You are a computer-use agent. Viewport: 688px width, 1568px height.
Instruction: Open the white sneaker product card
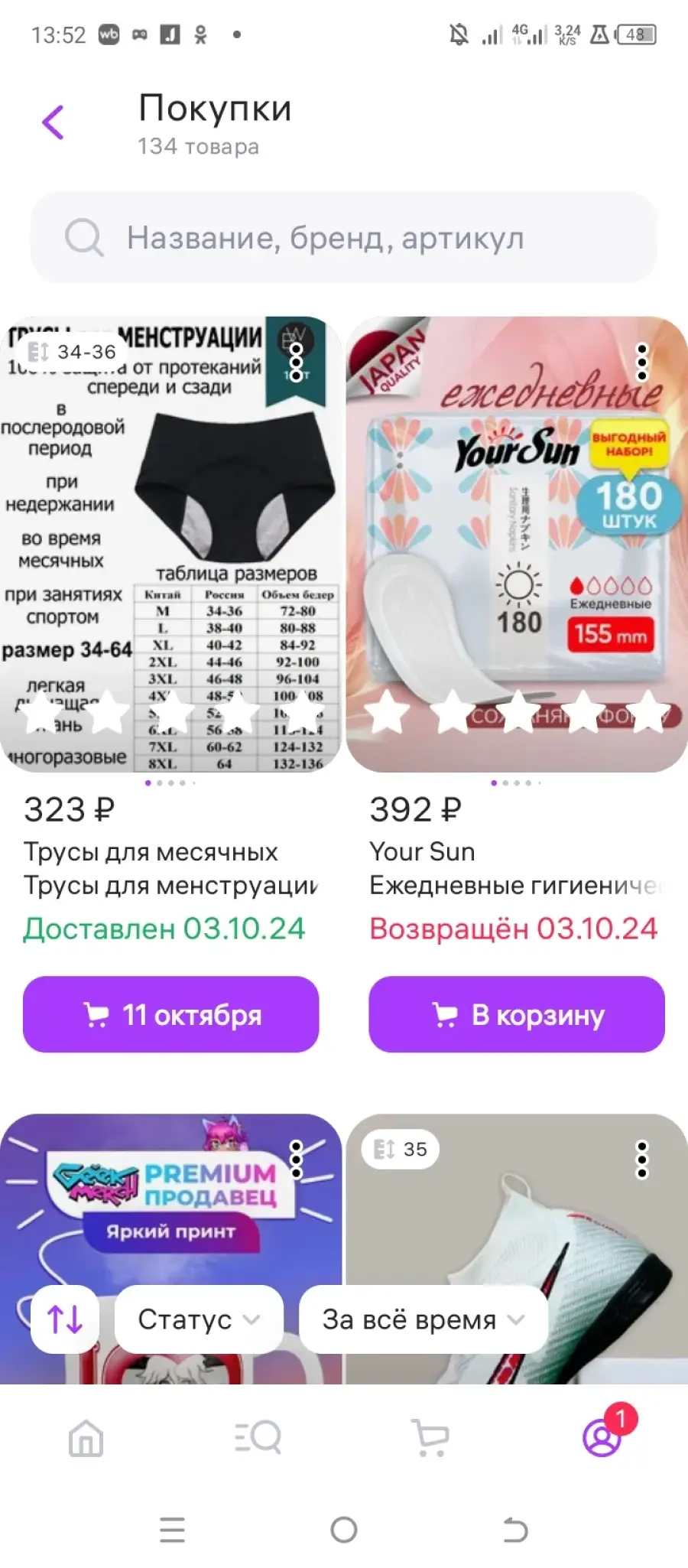tap(517, 1248)
